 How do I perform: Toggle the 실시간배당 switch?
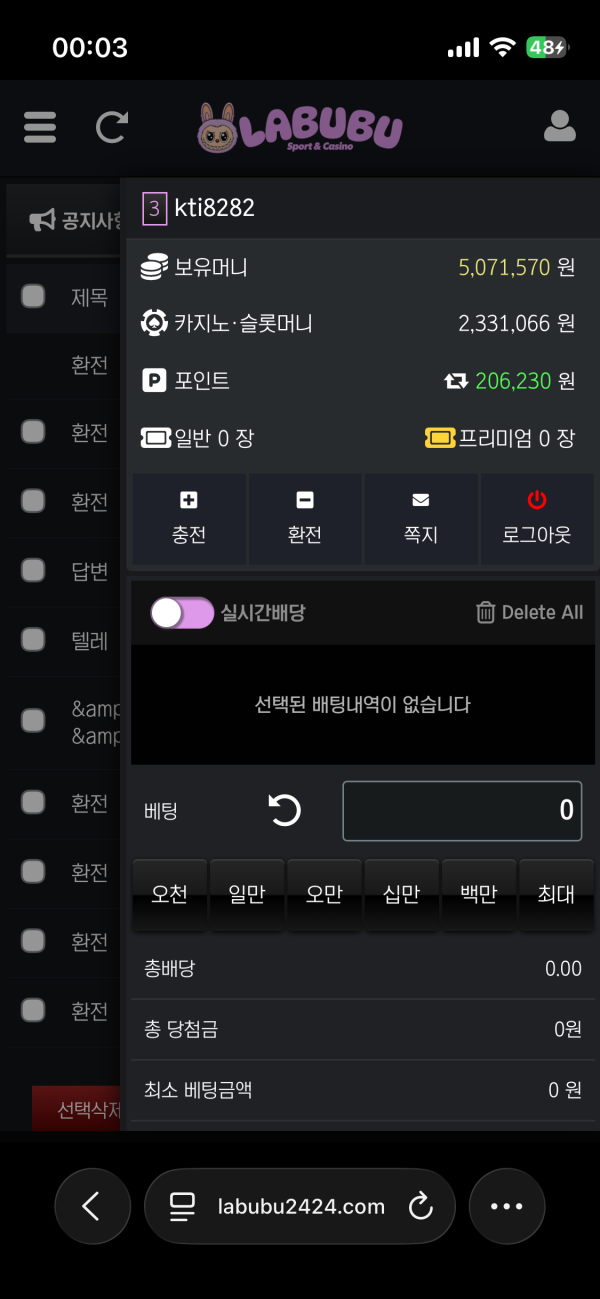point(183,613)
